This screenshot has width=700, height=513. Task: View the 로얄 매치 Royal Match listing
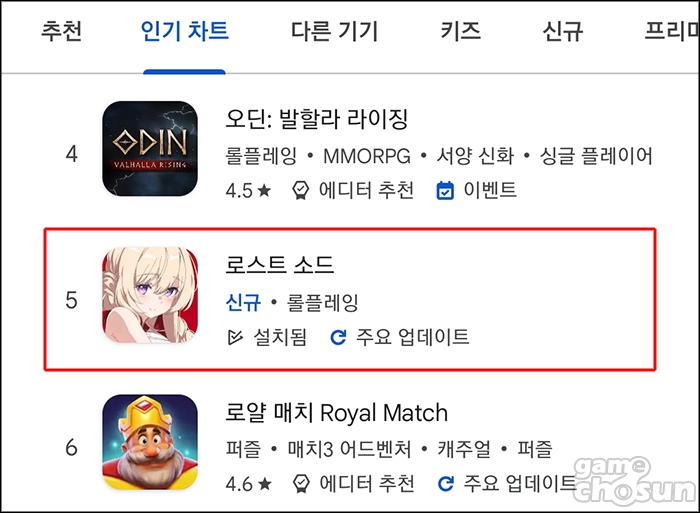(337, 413)
